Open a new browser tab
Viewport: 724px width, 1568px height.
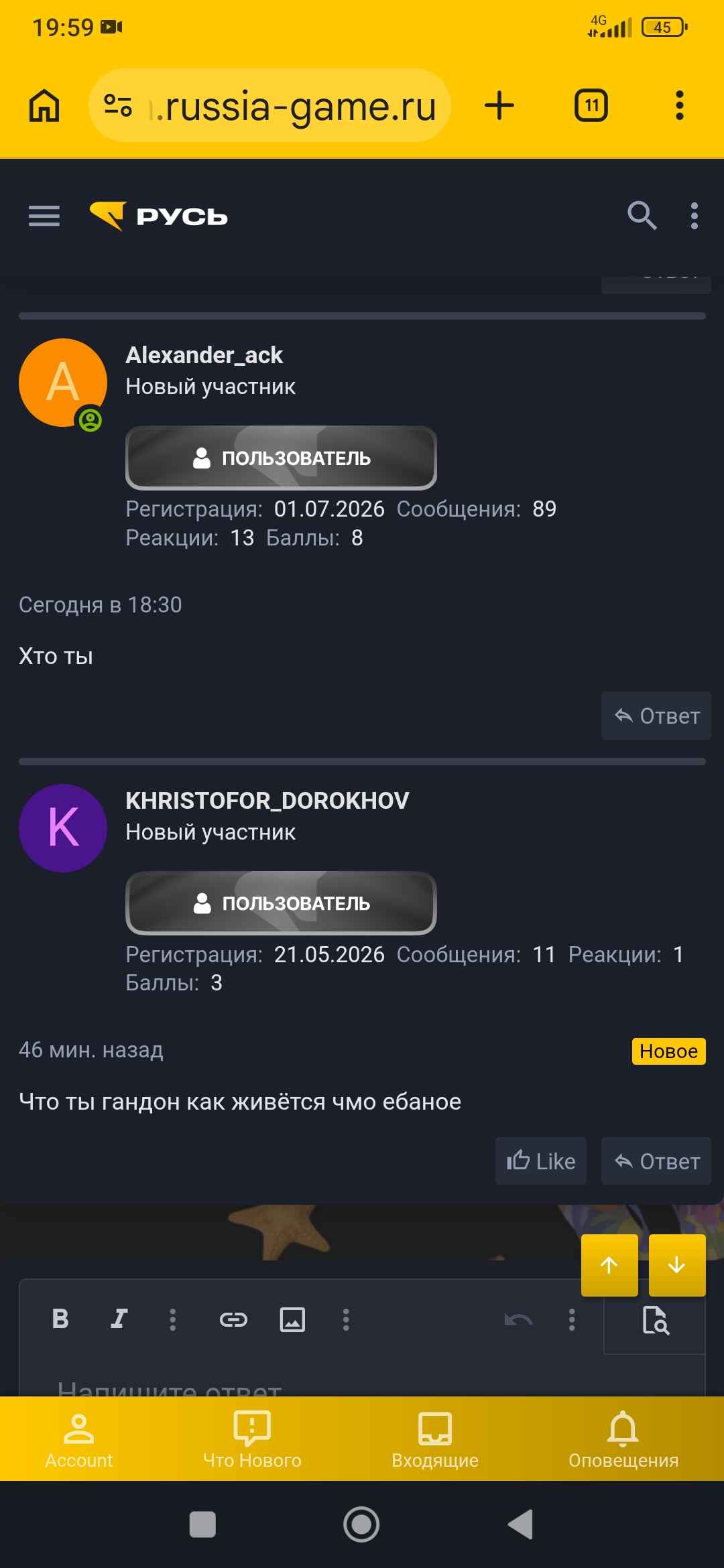click(499, 106)
